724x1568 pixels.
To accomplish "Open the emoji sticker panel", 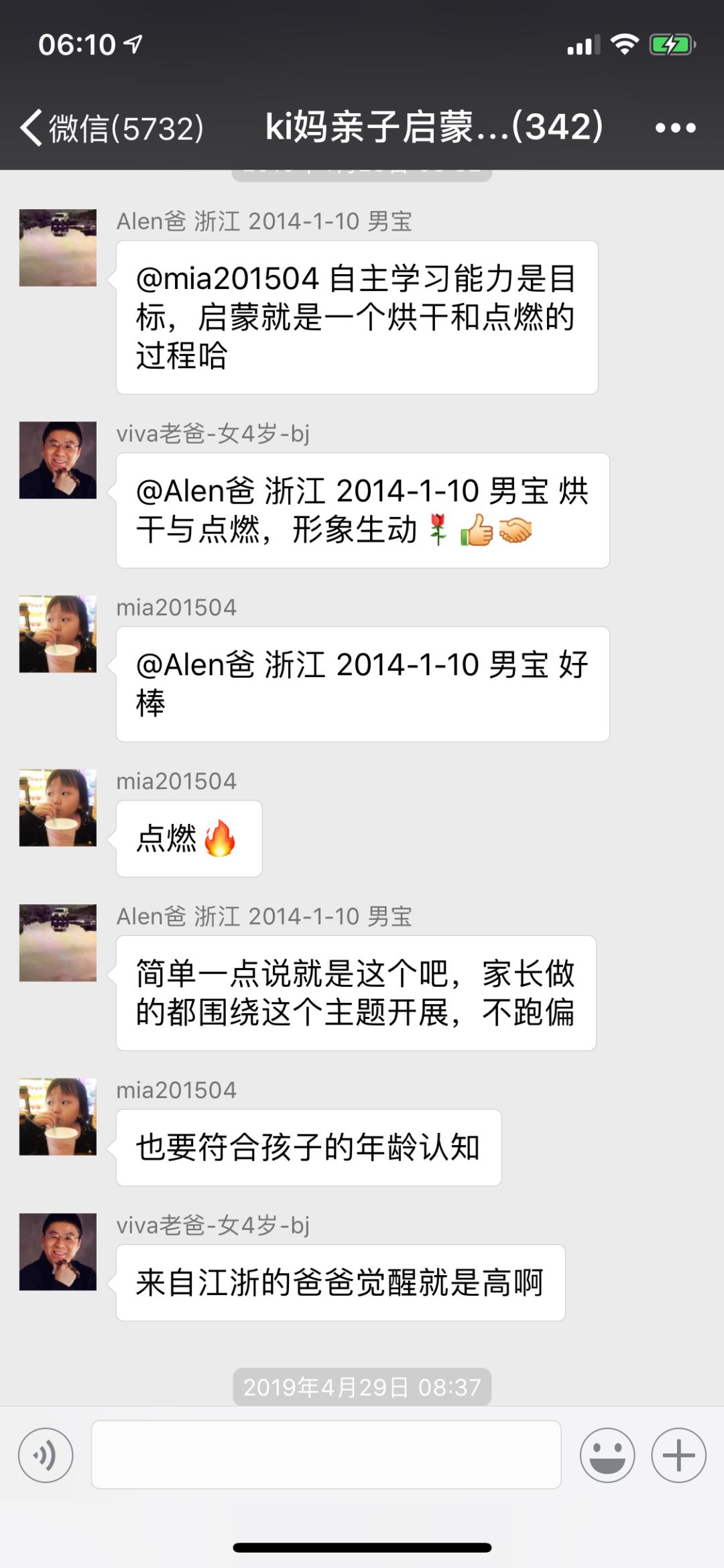I will [x=607, y=1455].
